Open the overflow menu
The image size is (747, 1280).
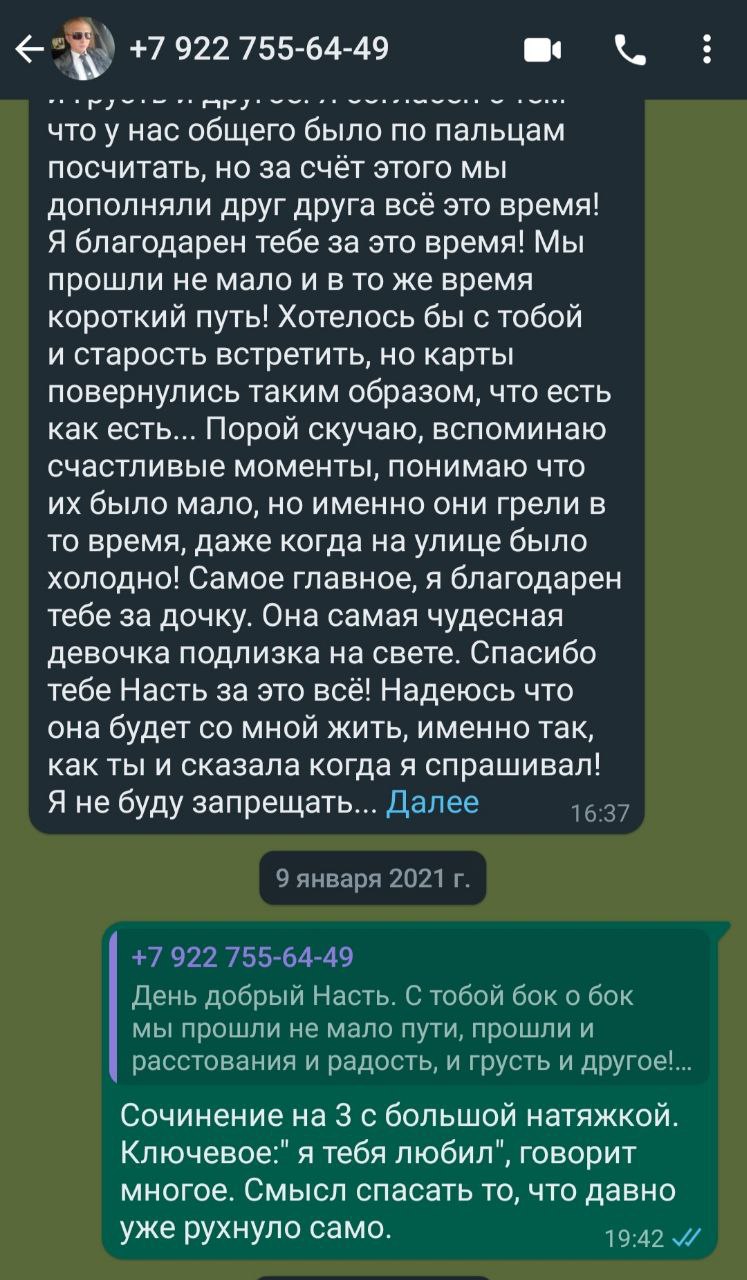707,49
